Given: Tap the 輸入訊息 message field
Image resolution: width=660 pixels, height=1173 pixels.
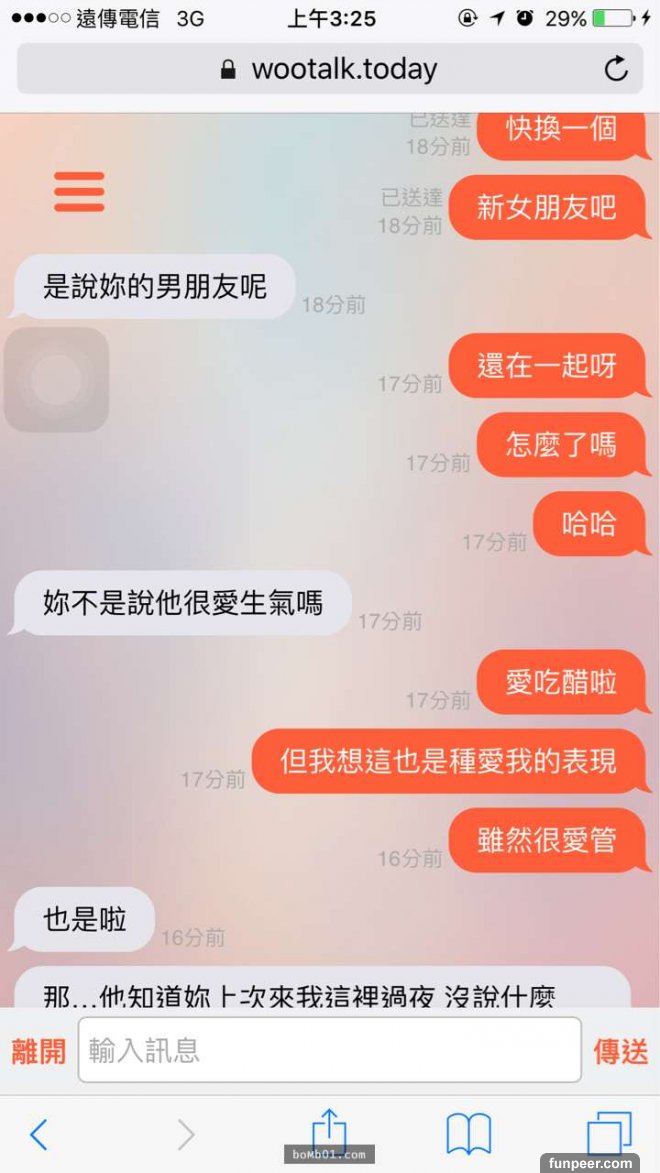Looking at the screenshot, I should (329, 1050).
